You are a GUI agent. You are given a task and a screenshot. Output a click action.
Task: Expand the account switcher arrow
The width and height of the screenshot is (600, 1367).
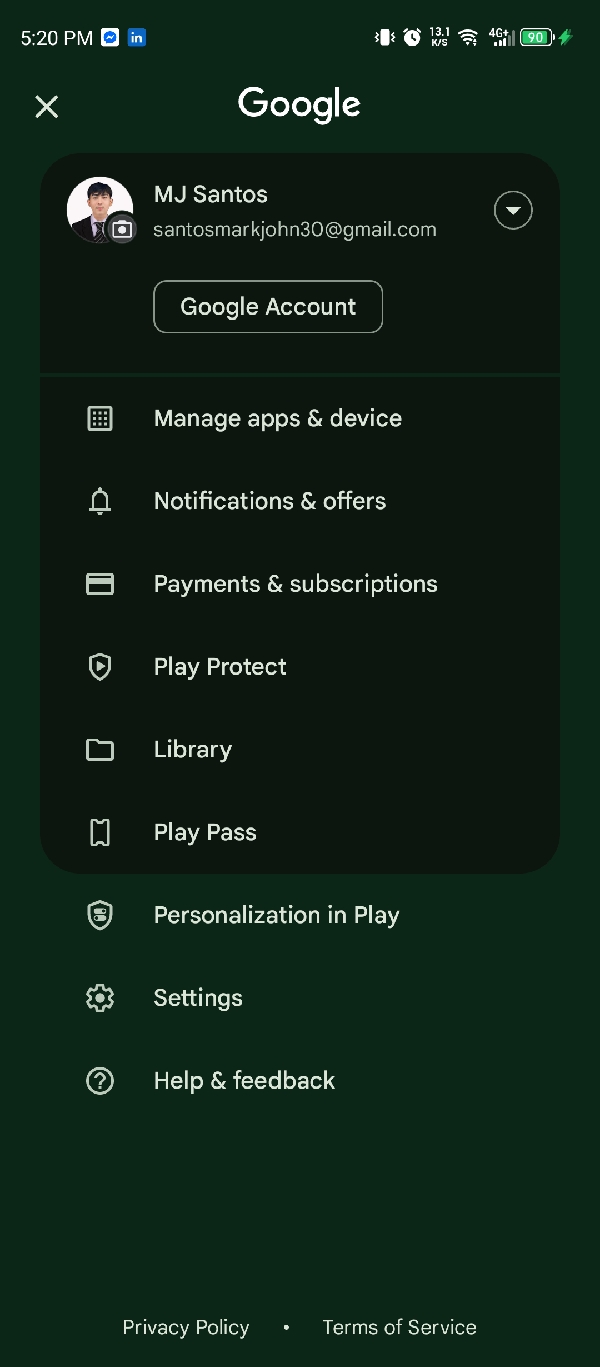click(513, 210)
